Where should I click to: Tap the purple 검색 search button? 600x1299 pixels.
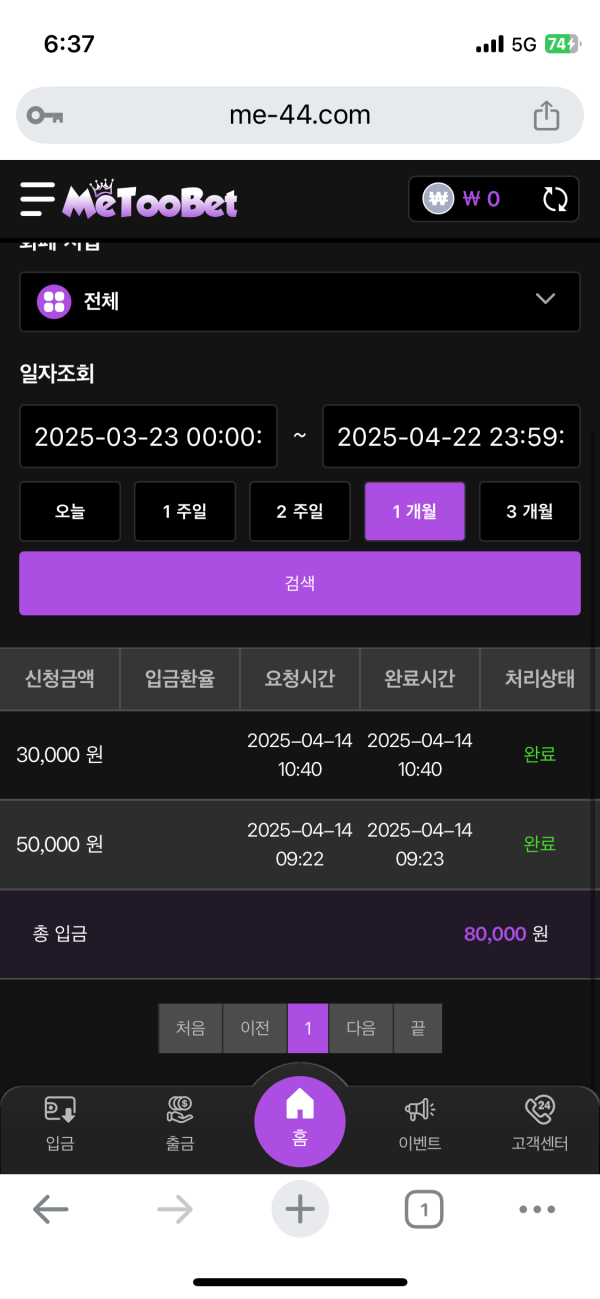coord(300,583)
